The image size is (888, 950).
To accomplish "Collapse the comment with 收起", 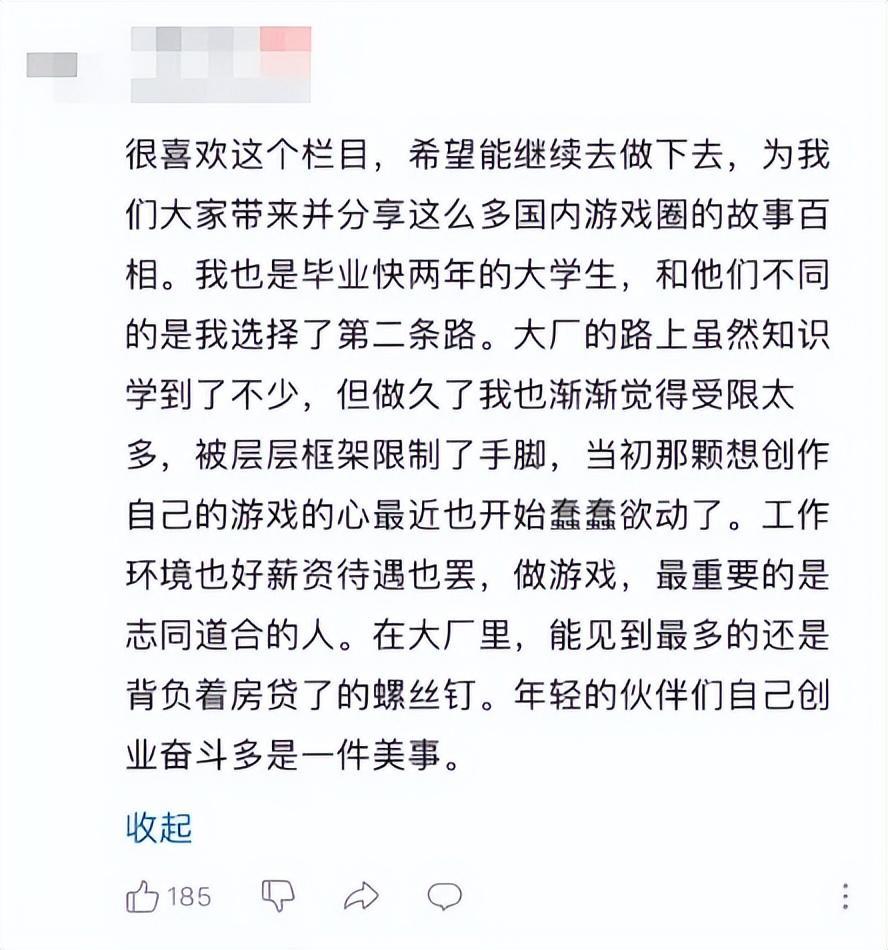I will pos(159,828).
